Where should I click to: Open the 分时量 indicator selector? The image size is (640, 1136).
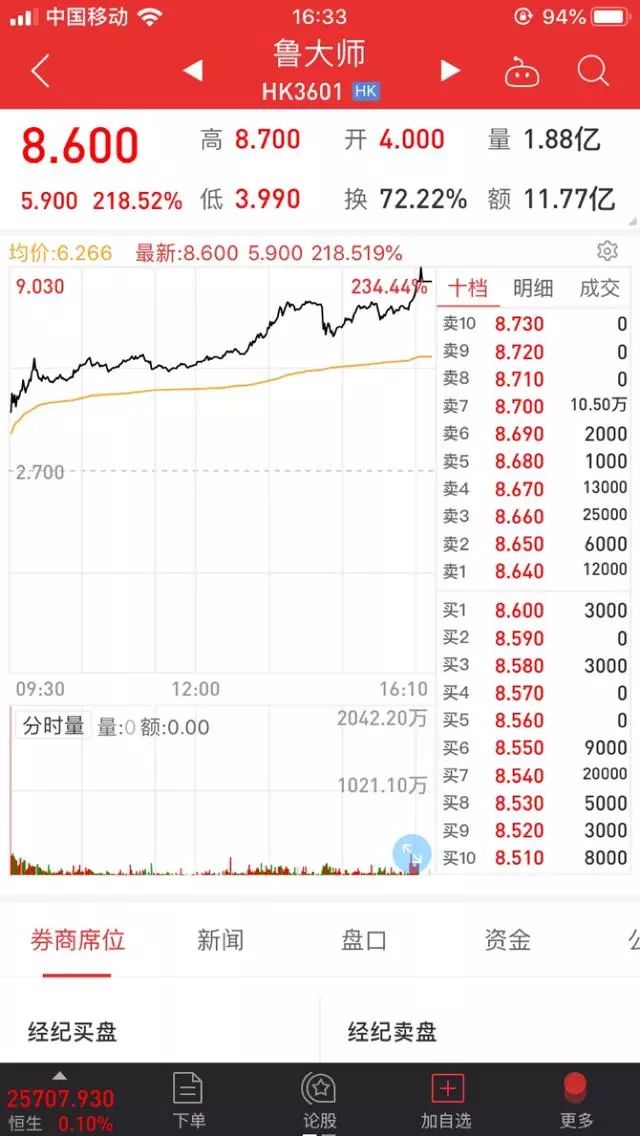tap(54, 726)
